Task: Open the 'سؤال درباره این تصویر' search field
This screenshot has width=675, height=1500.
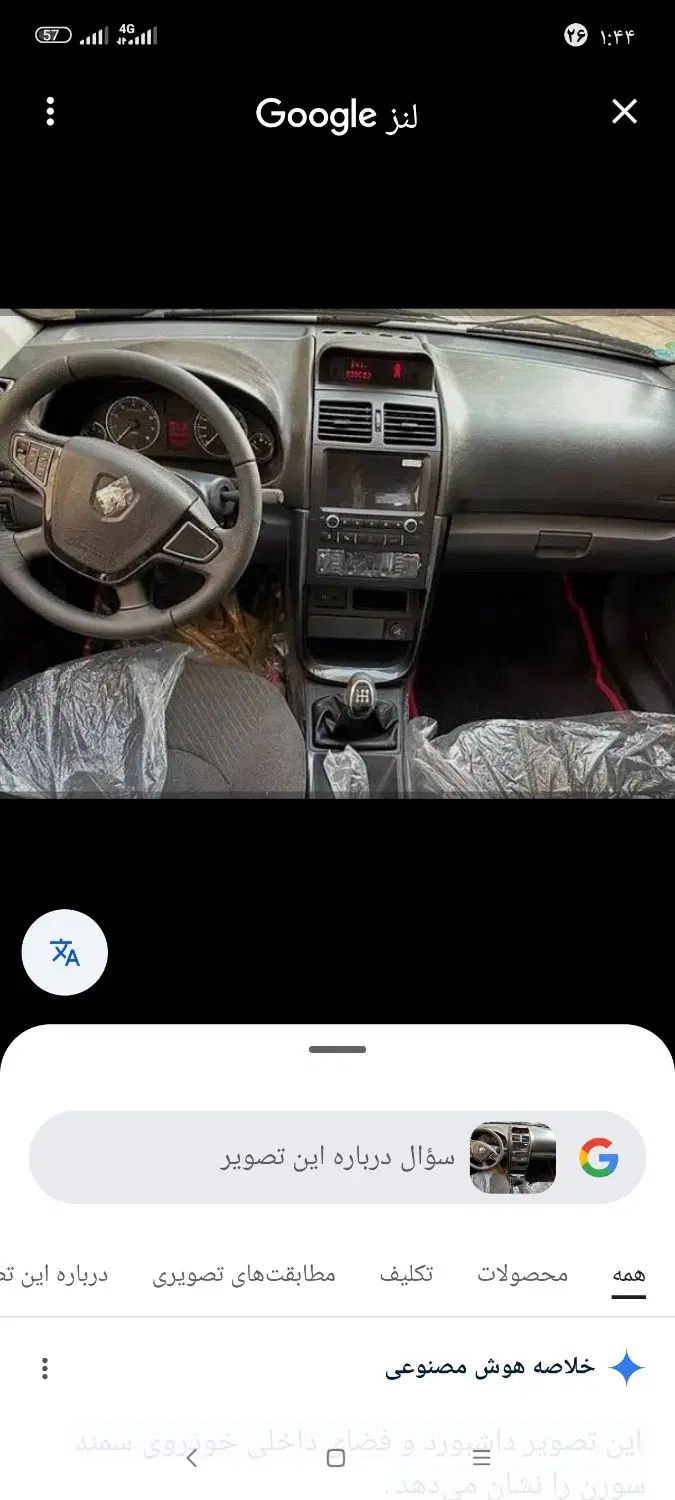Action: point(337,1158)
